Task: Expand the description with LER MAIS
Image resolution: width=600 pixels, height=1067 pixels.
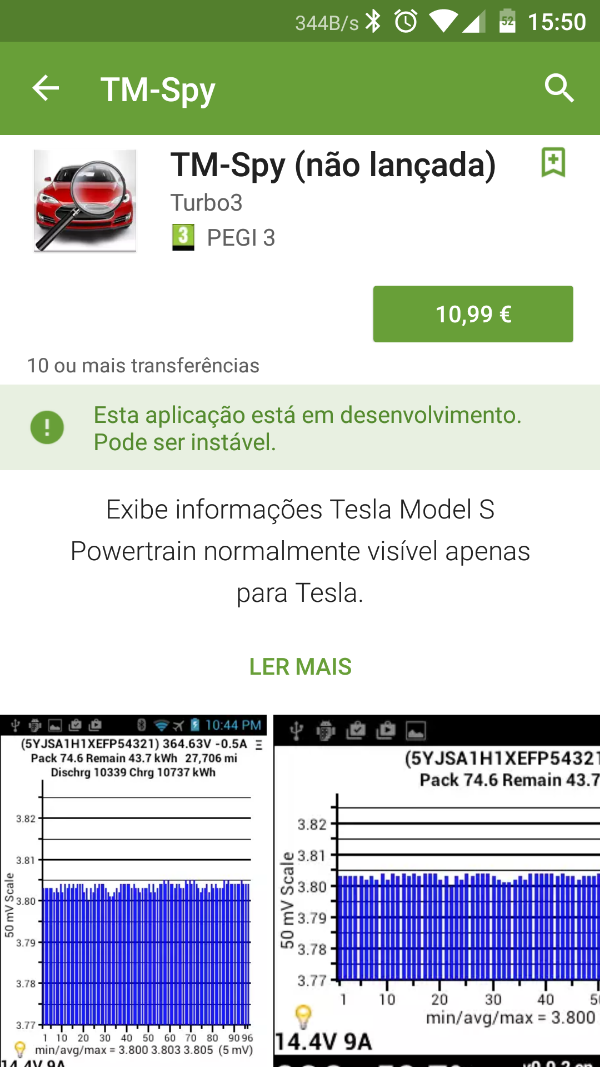Action: (x=300, y=667)
